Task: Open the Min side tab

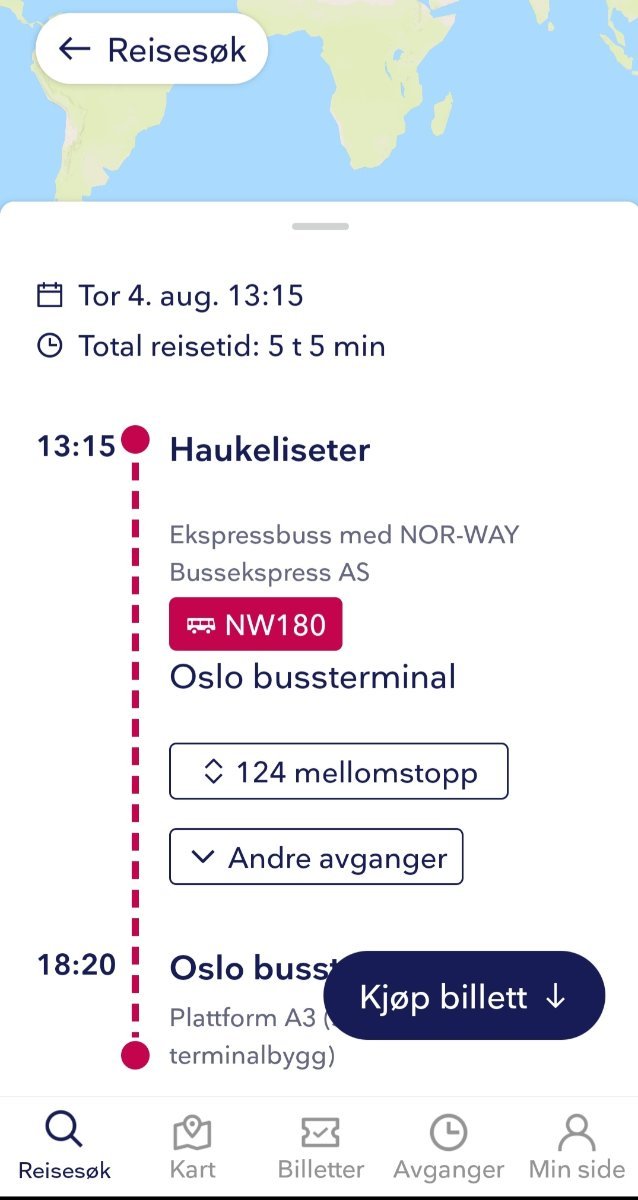Action: pyautogui.click(x=576, y=1148)
